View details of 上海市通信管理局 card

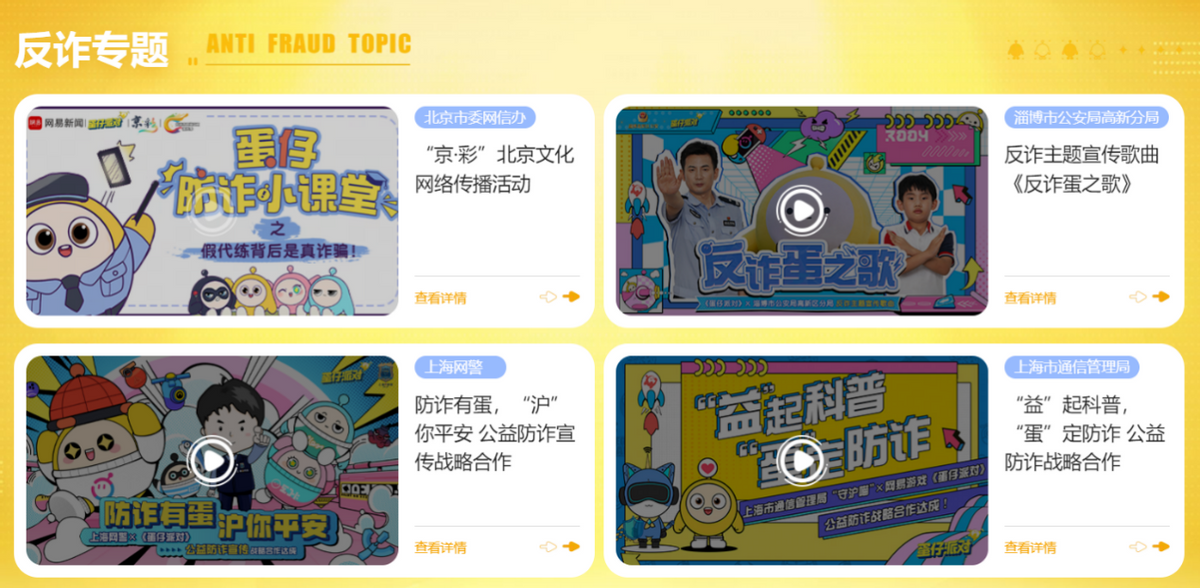point(1030,548)
